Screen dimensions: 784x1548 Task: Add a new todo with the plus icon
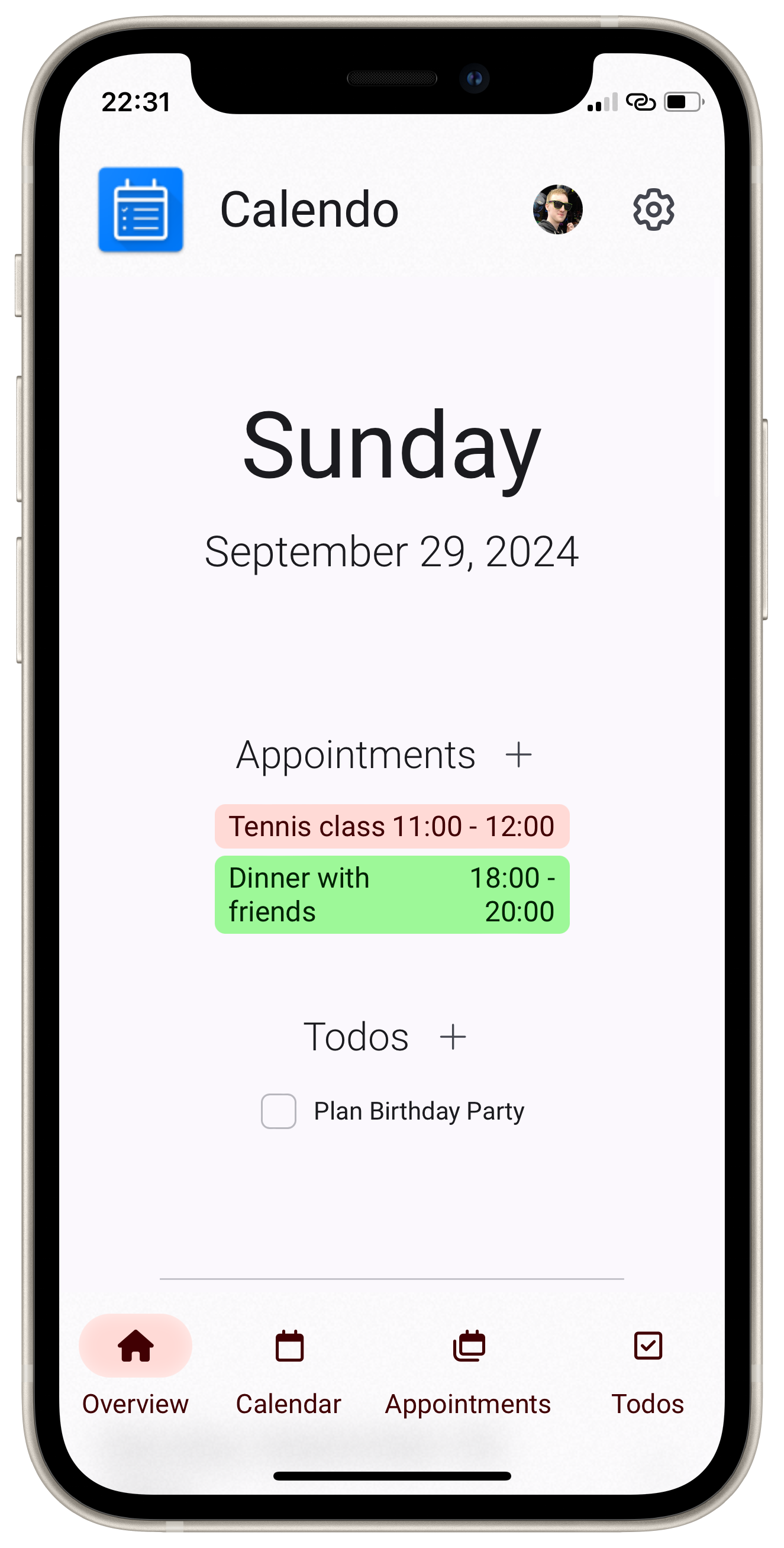[x=453, y=1037]
